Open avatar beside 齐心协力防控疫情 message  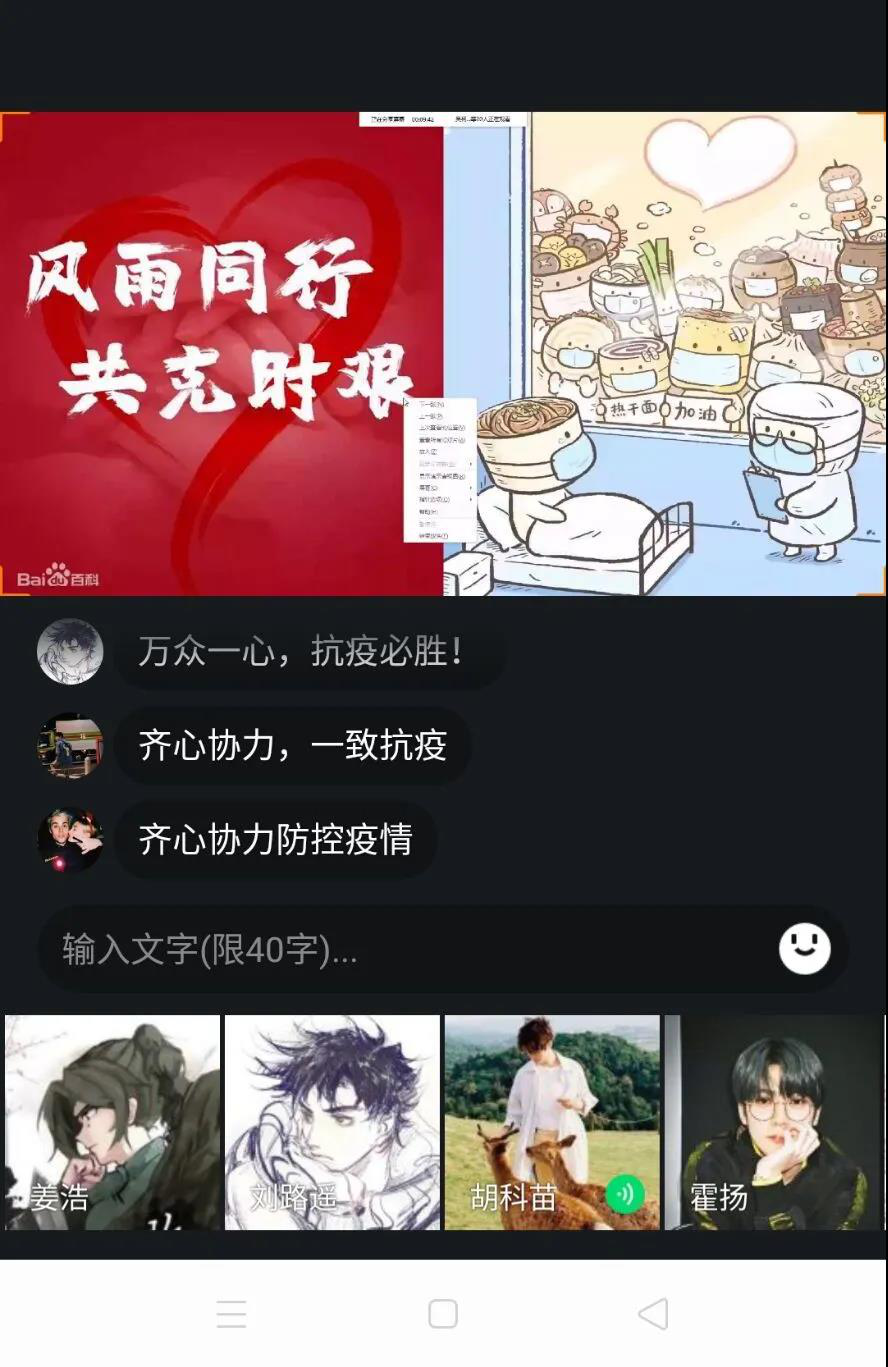(x=70, y=839)
